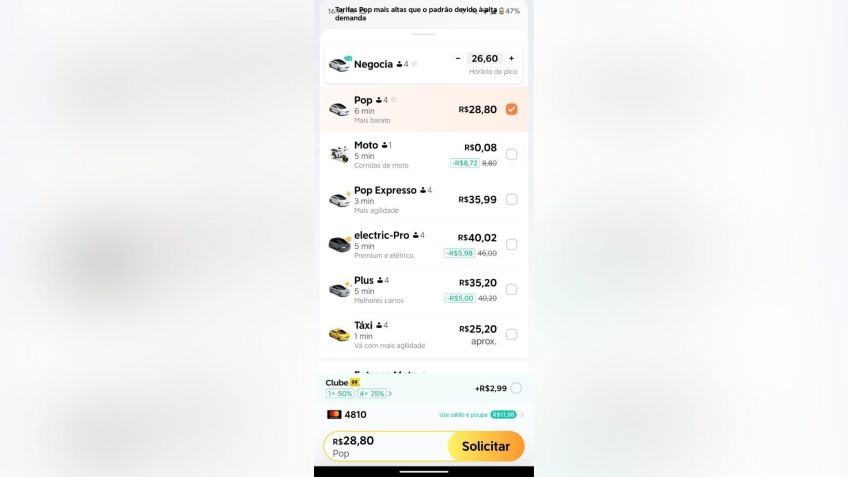
Task: Decrease the Negocia fare with minus
Action: pos(458,59)
